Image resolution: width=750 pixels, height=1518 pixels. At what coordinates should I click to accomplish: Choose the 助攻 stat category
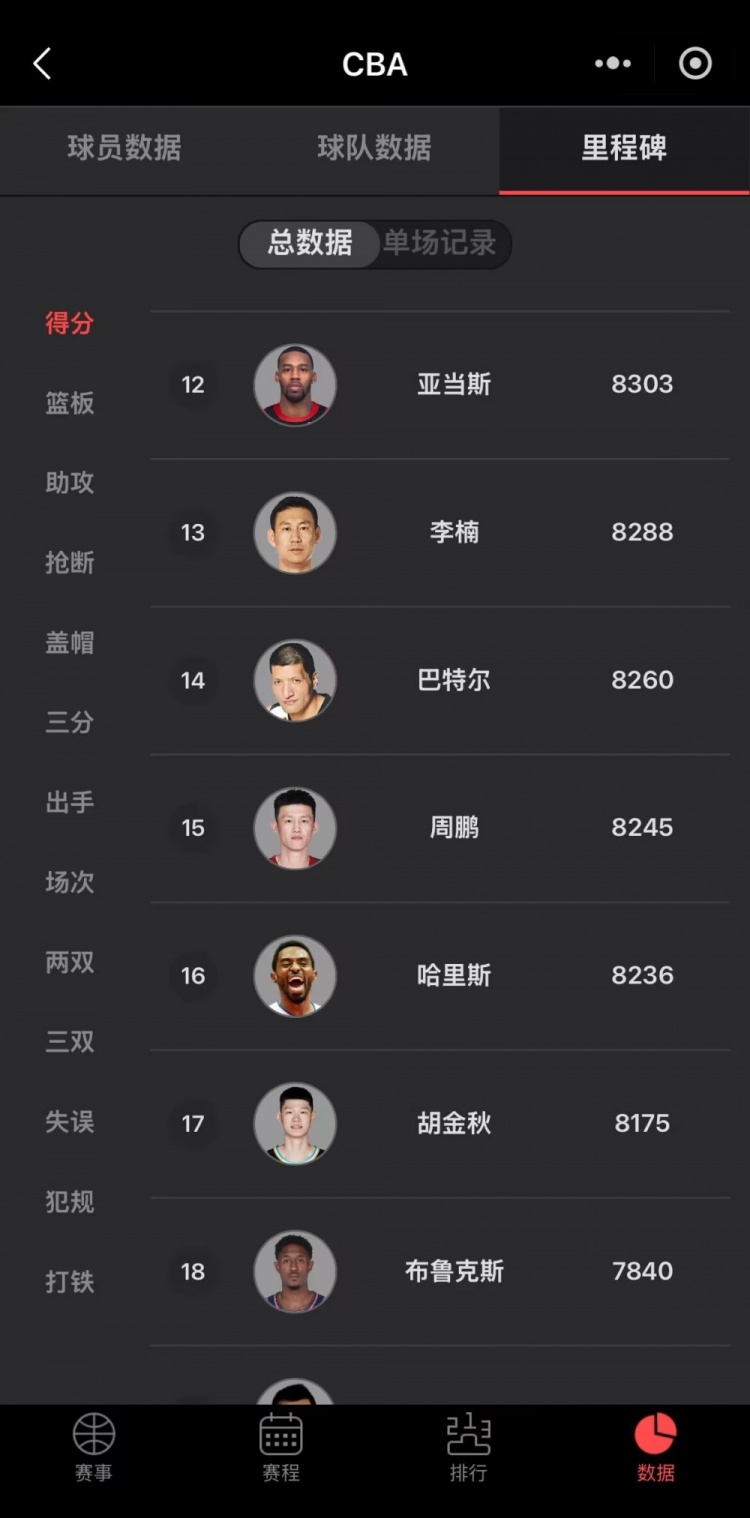[x=70, y=483]
